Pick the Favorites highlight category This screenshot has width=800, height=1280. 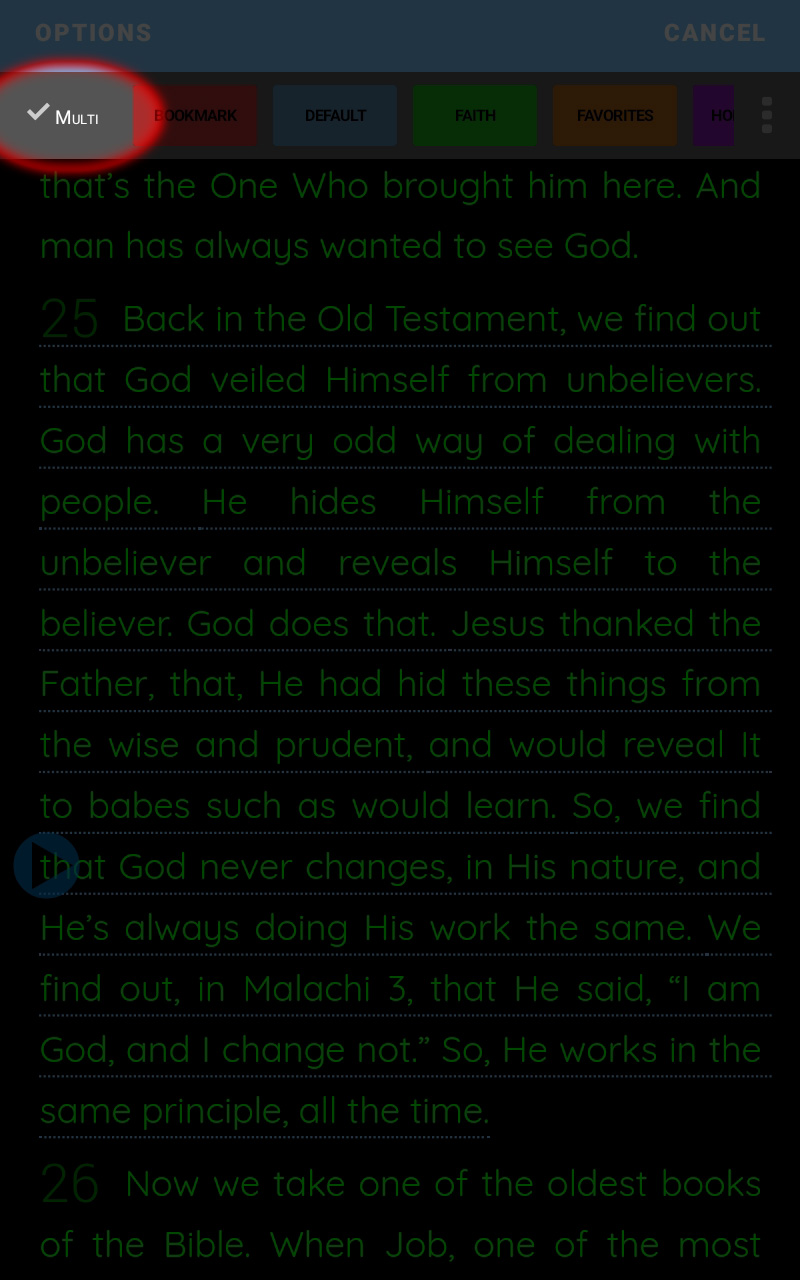pos(615,116)
